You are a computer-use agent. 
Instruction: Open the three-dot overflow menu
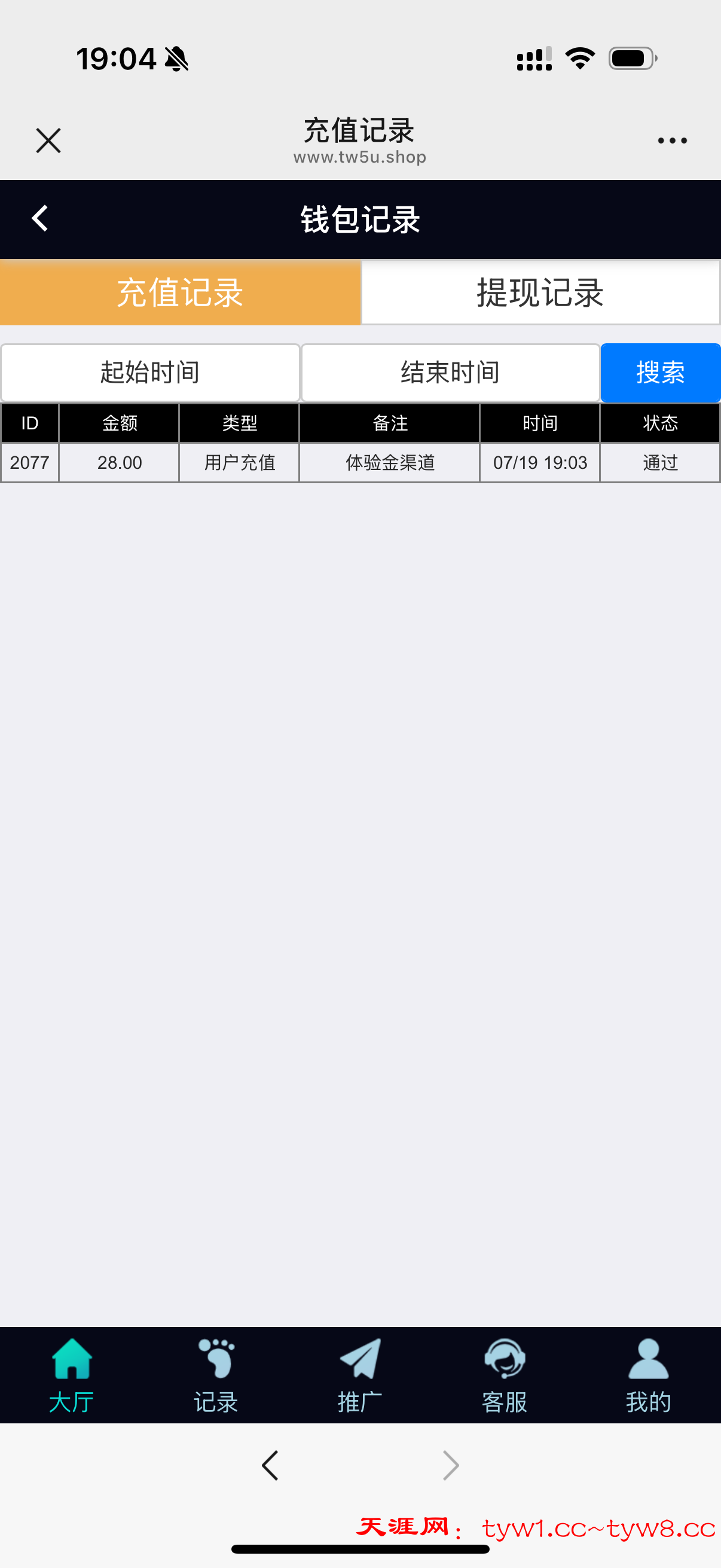(x=672, y=141)
